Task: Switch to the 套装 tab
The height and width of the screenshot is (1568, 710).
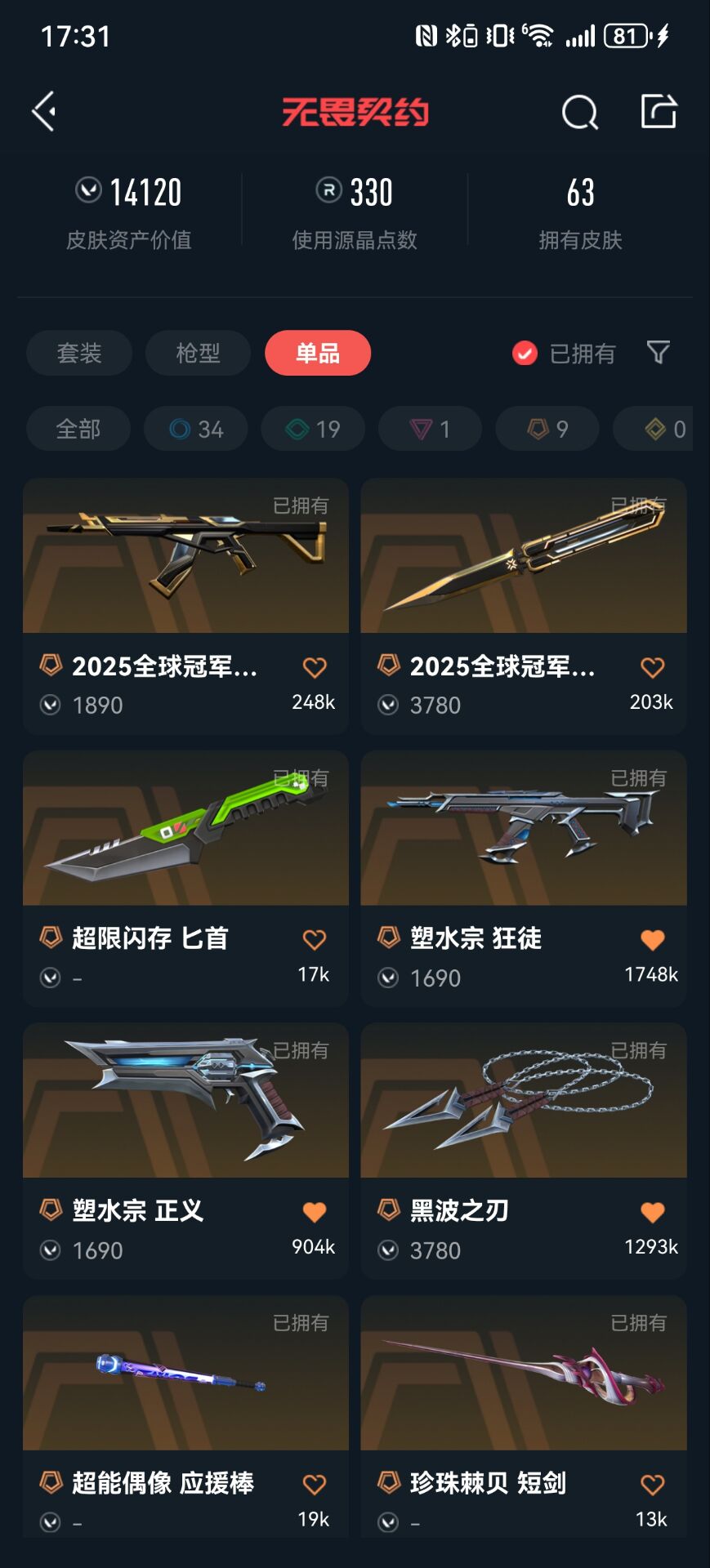Action: (79, 353)
